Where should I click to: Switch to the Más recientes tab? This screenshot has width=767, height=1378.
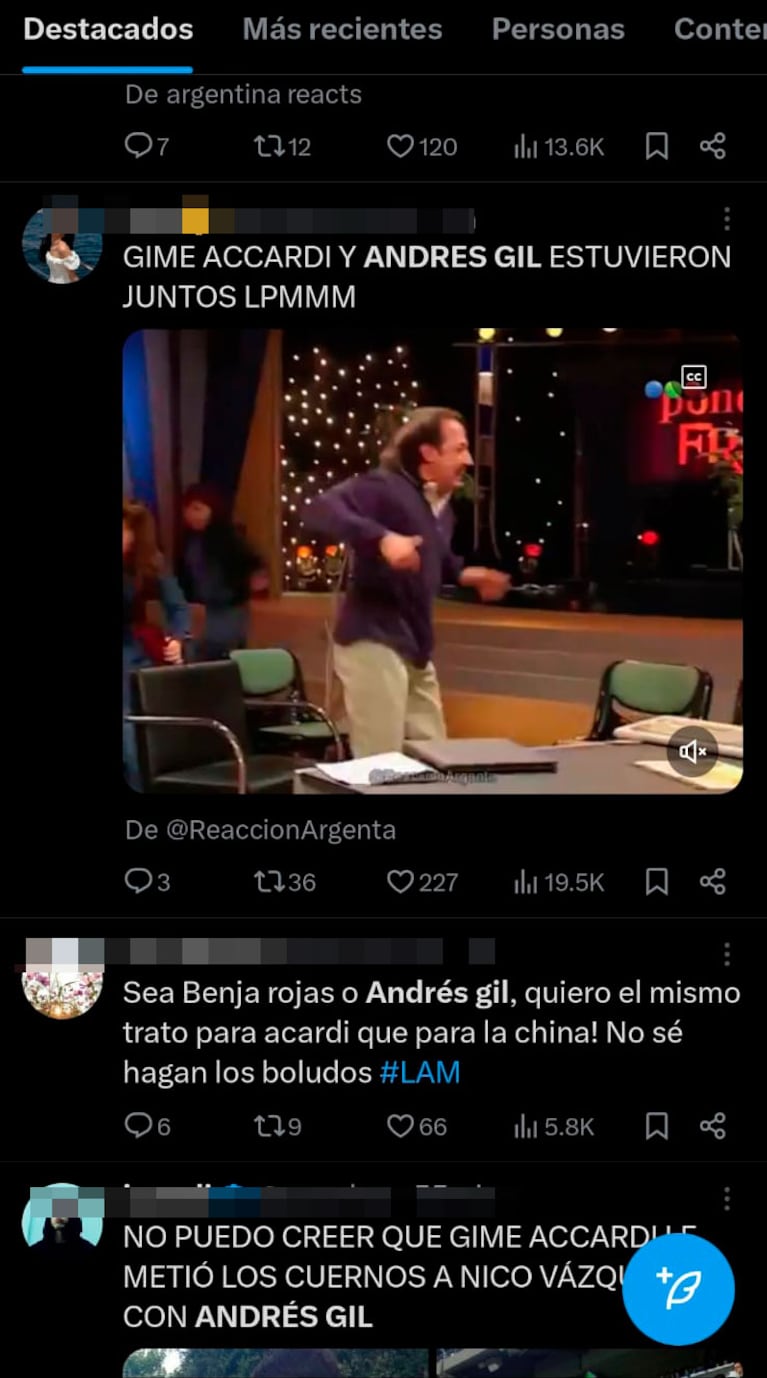tap(342, 30)
